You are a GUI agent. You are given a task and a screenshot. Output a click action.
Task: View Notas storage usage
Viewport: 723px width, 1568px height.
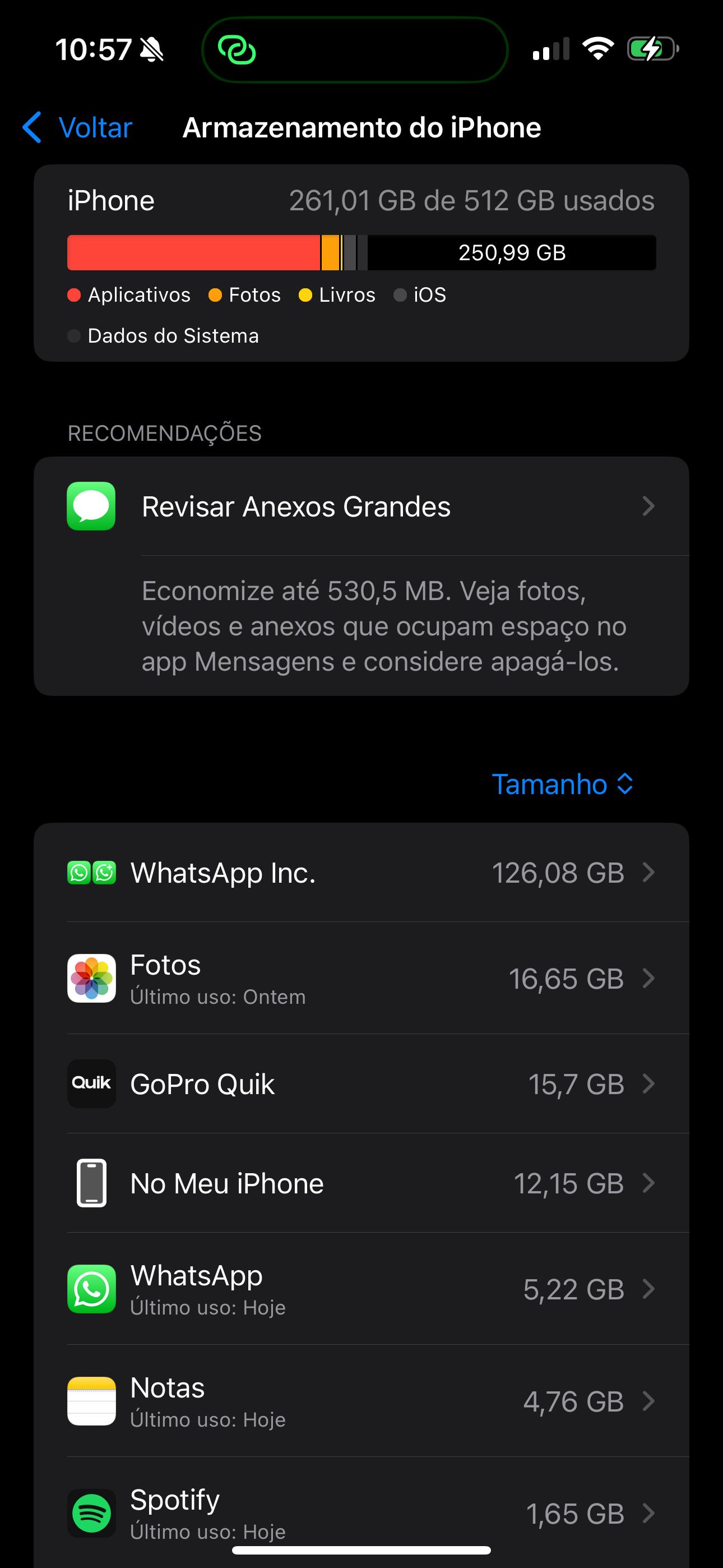point(360,1401)
